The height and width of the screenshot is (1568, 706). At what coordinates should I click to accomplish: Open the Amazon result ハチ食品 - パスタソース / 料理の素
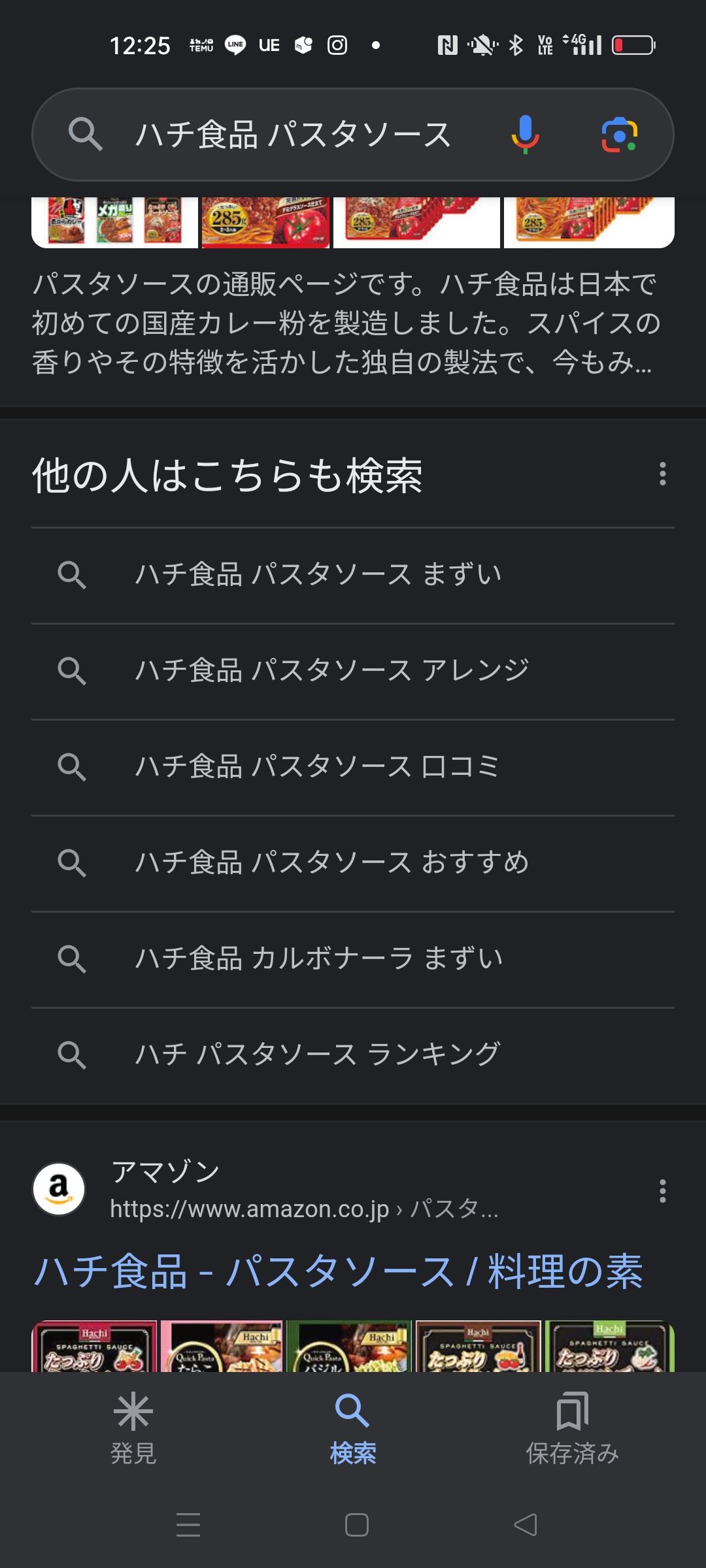(338, 1271)
